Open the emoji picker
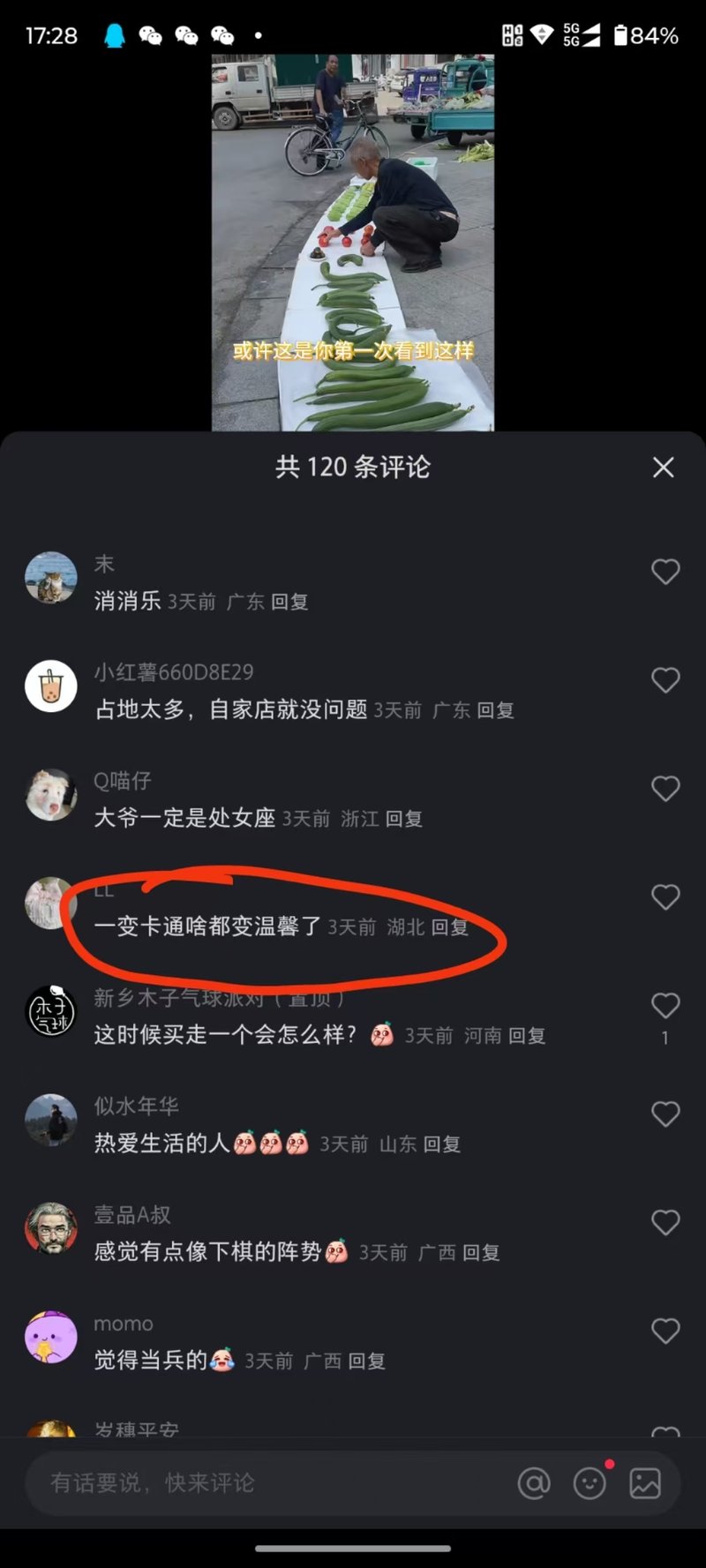The width and height of the screenshot is (706, 1568). point(590,1483)
